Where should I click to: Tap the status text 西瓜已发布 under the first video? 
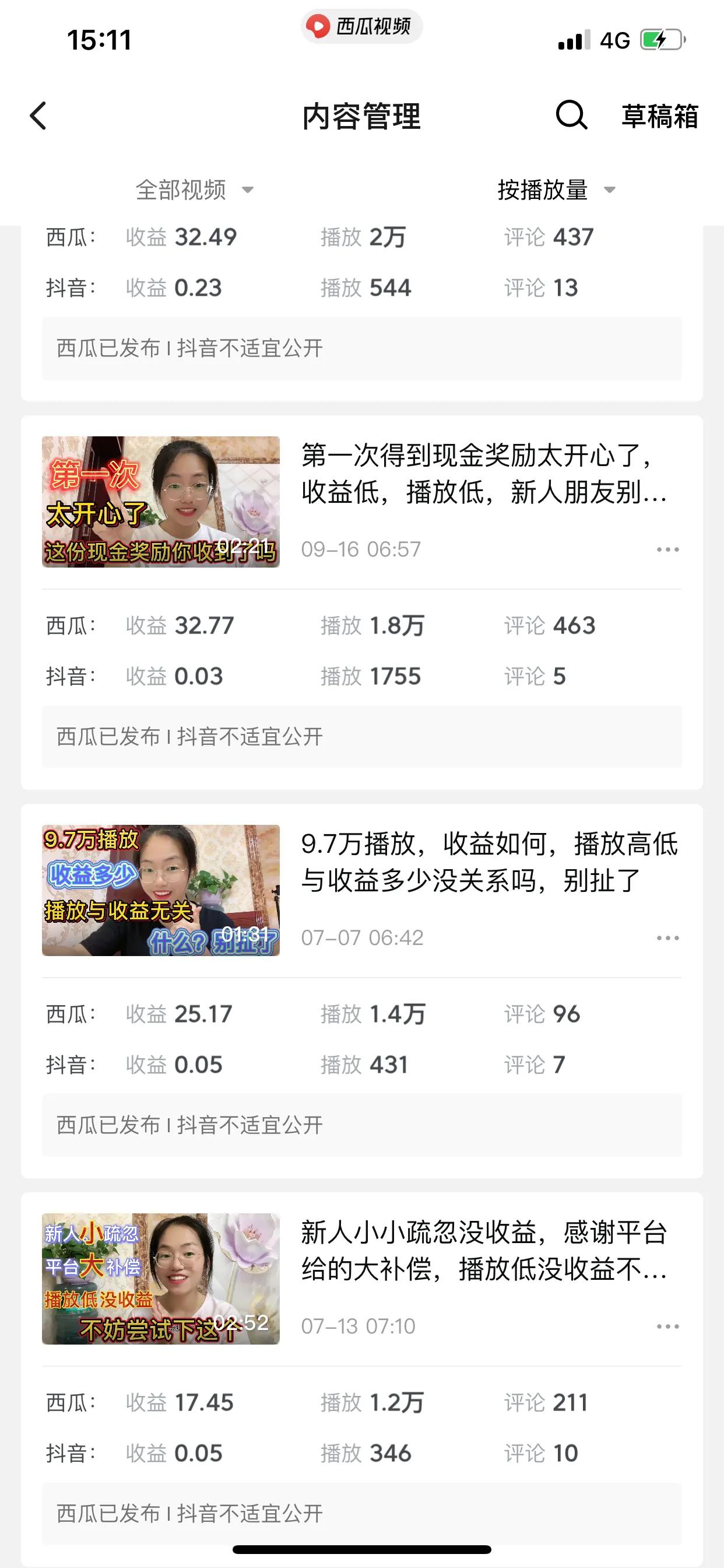click(x=110, y=348)
